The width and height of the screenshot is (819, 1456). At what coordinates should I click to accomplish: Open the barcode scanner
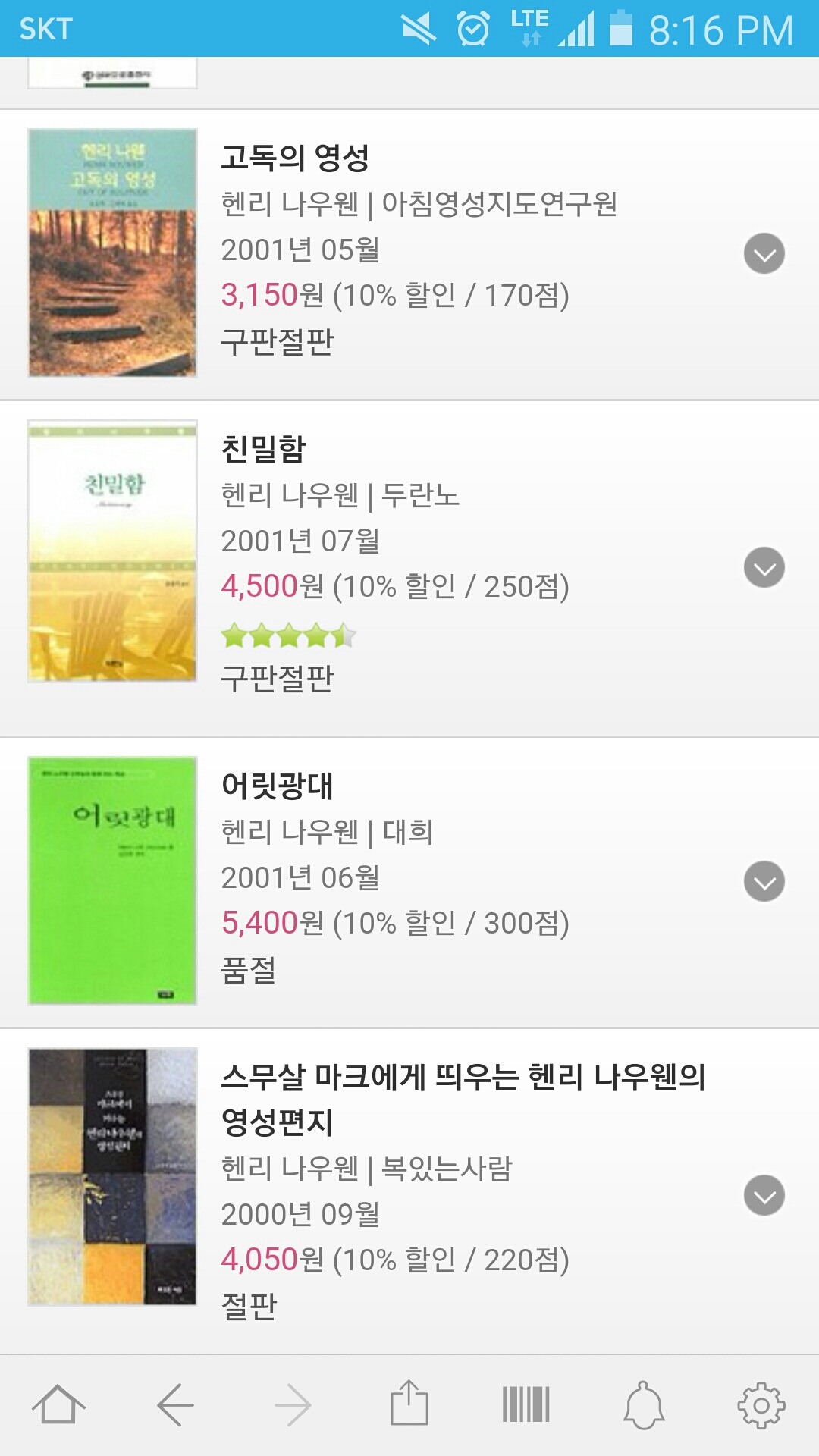(x=526, y=1405)
